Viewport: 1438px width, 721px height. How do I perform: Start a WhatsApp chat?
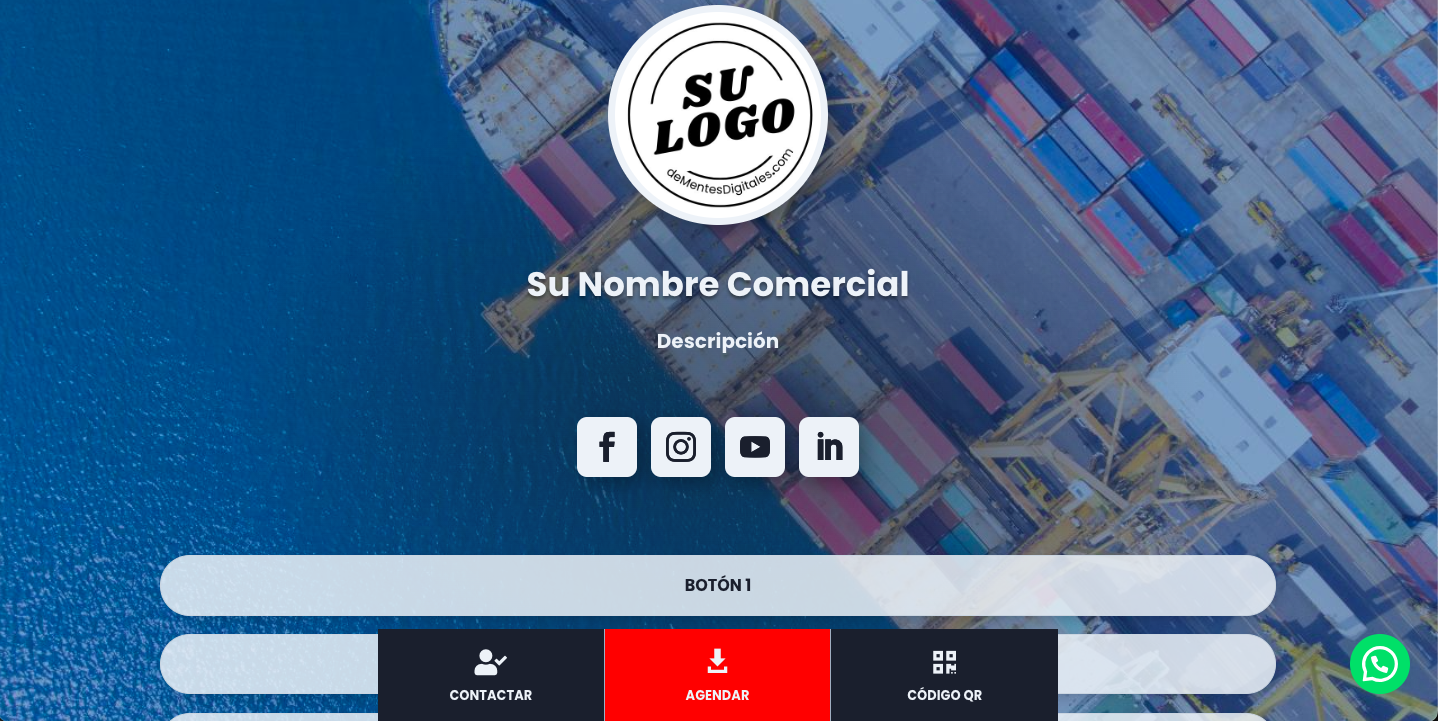[x=1380, y=664]
